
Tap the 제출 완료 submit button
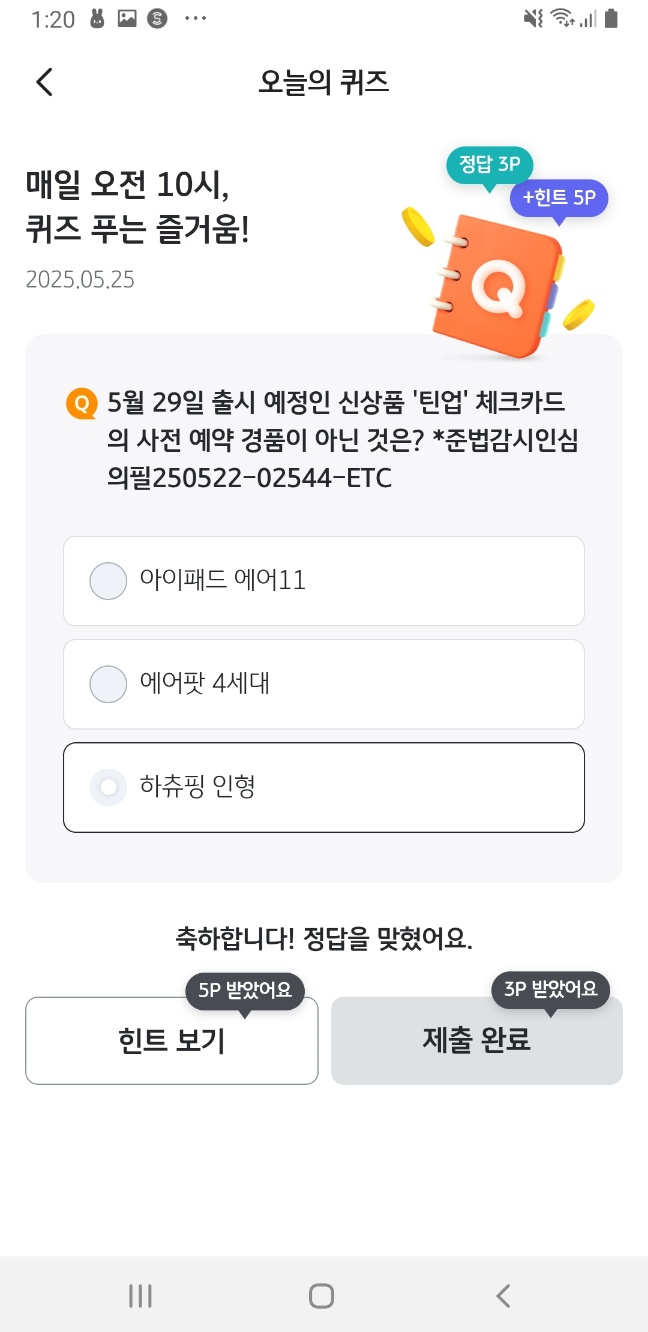tap(477, 1041)
